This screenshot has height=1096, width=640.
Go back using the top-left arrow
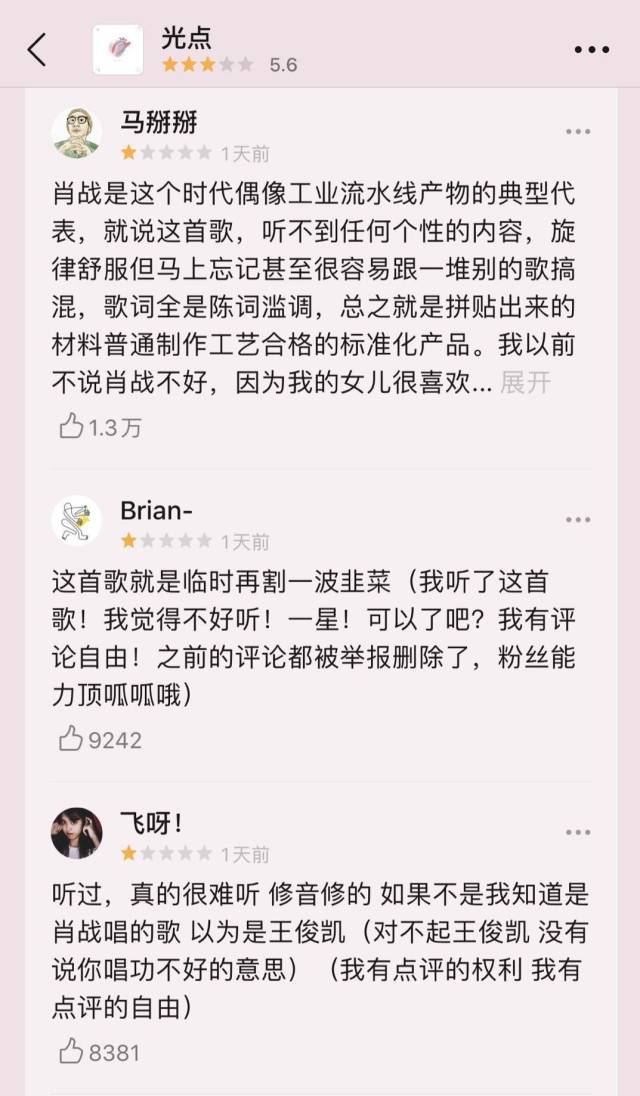pos(37,49)
